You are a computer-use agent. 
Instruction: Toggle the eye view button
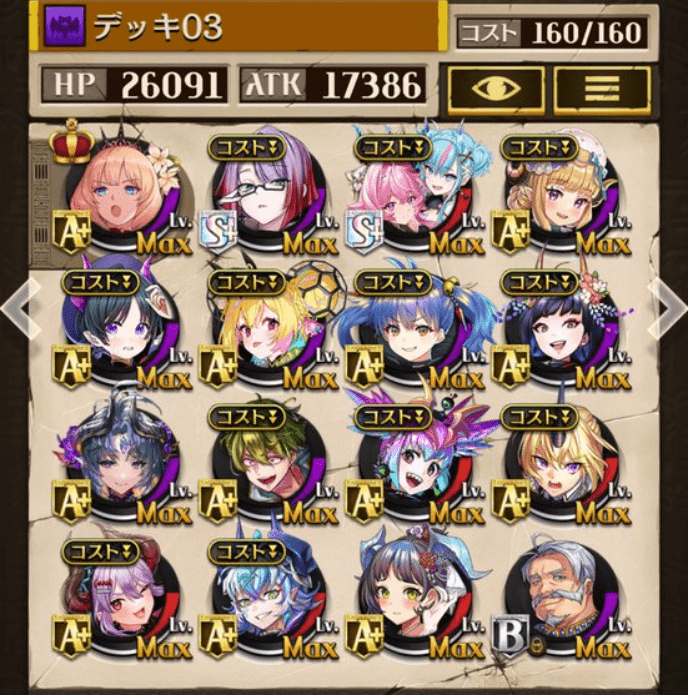496,90
